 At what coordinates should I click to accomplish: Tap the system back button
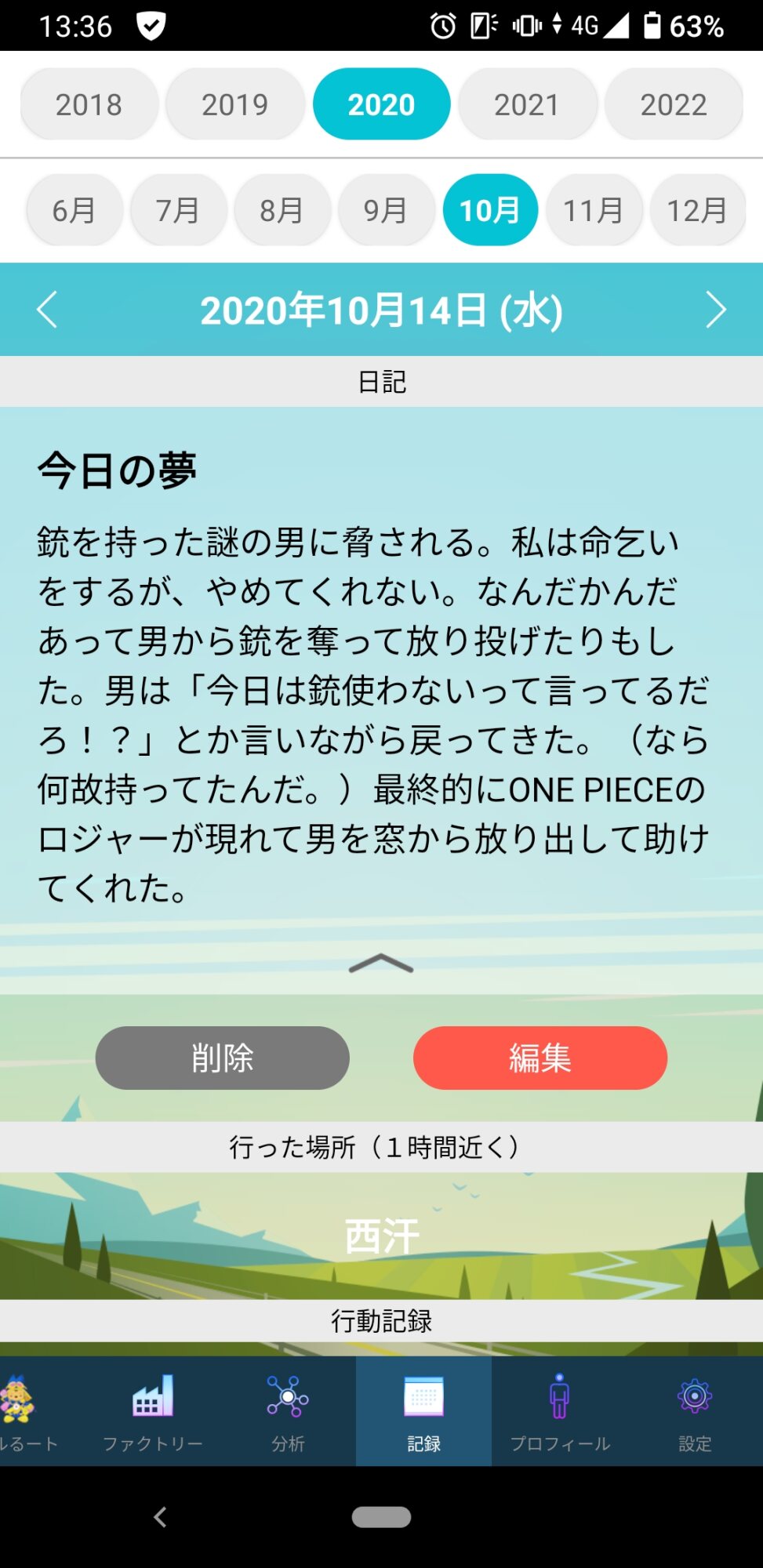tap(160, 1517)
